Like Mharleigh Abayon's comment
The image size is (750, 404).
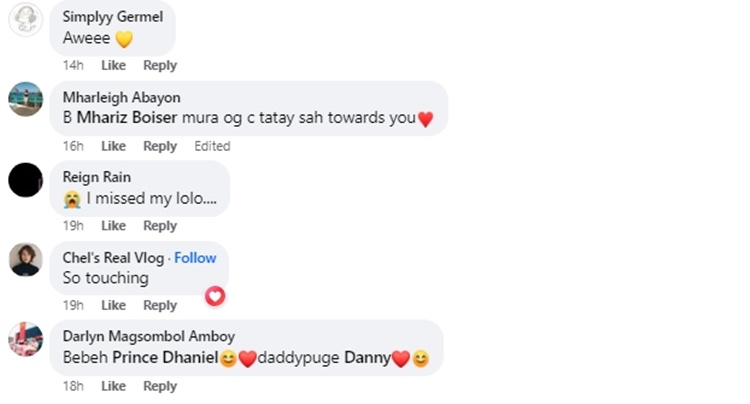[x=113, y=146]
